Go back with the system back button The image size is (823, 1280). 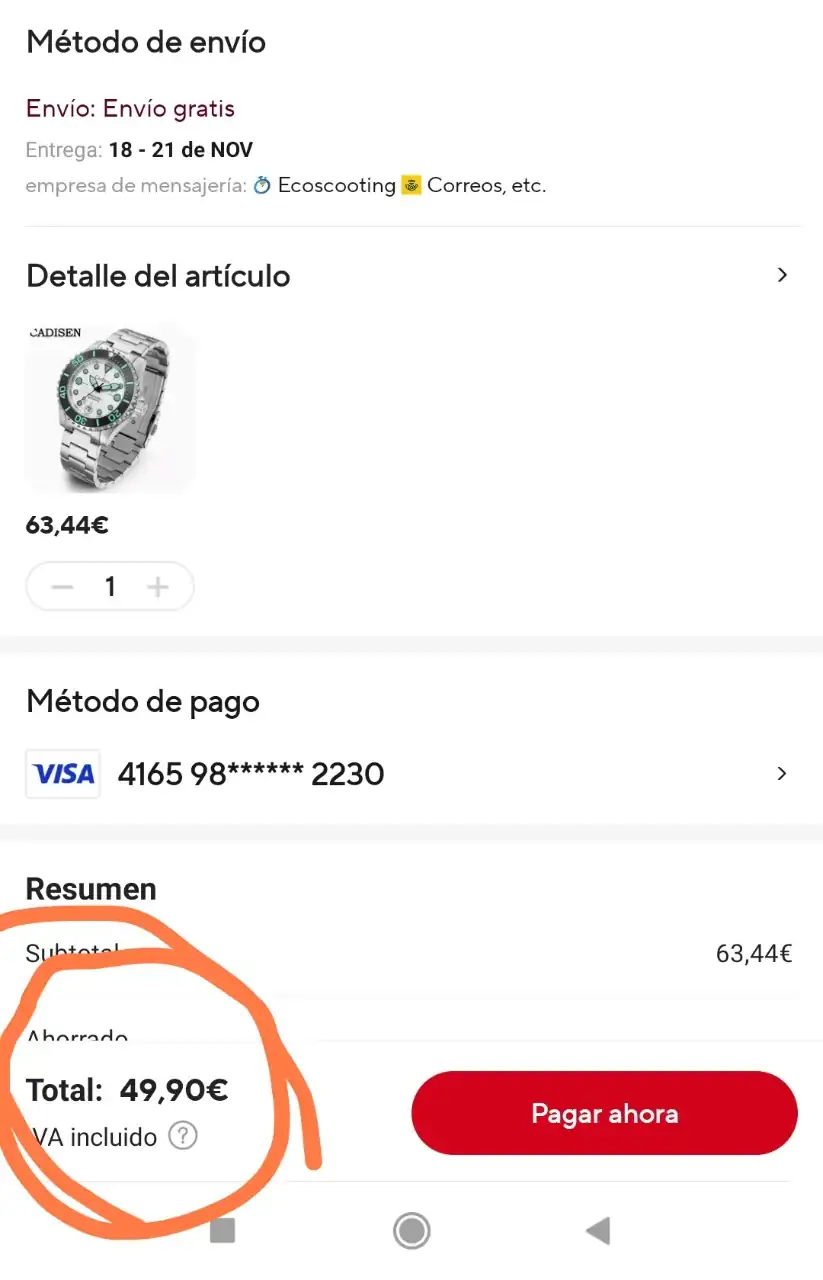(x=598, y=1230)
